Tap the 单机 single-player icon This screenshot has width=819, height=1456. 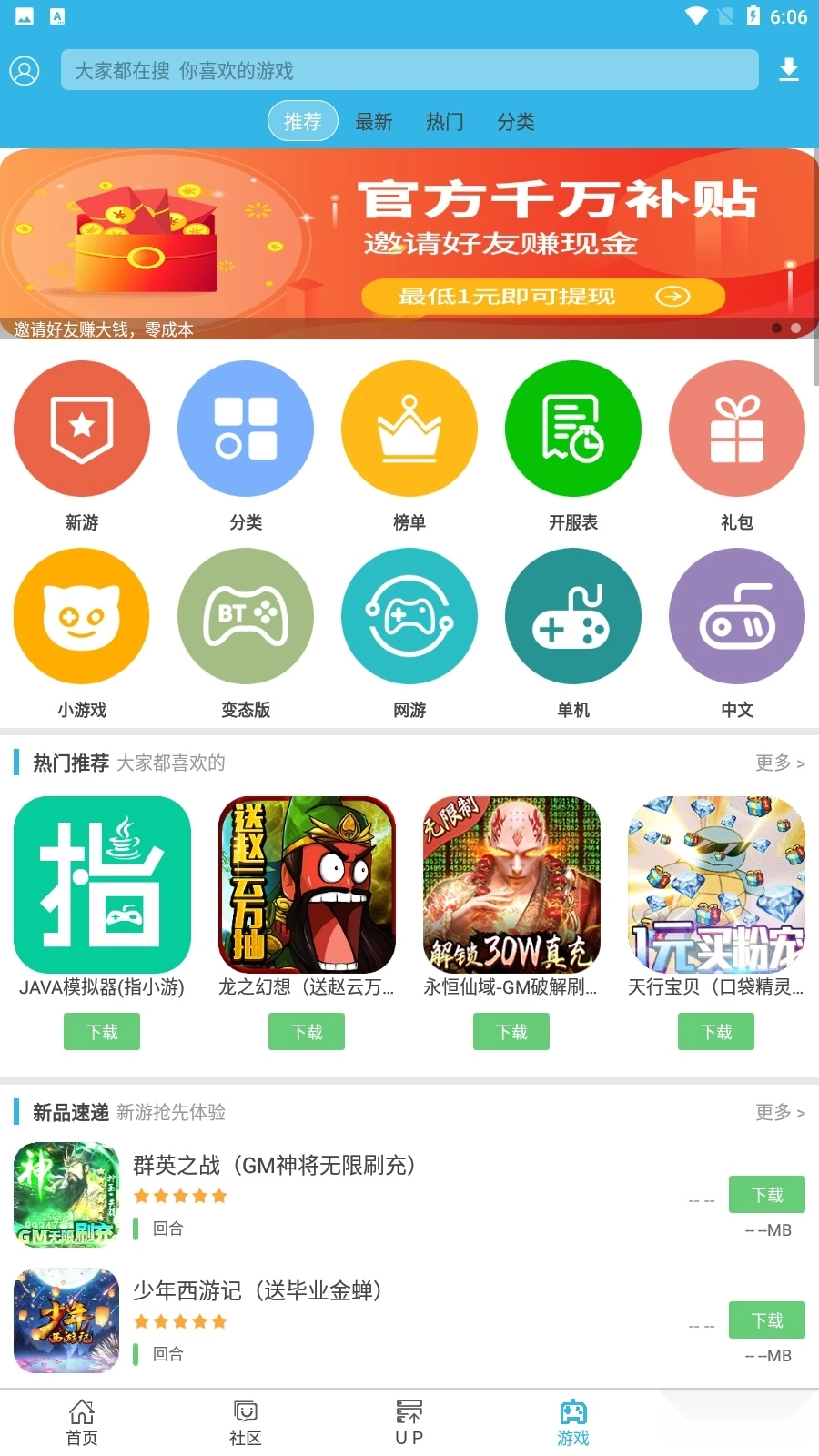572,615
